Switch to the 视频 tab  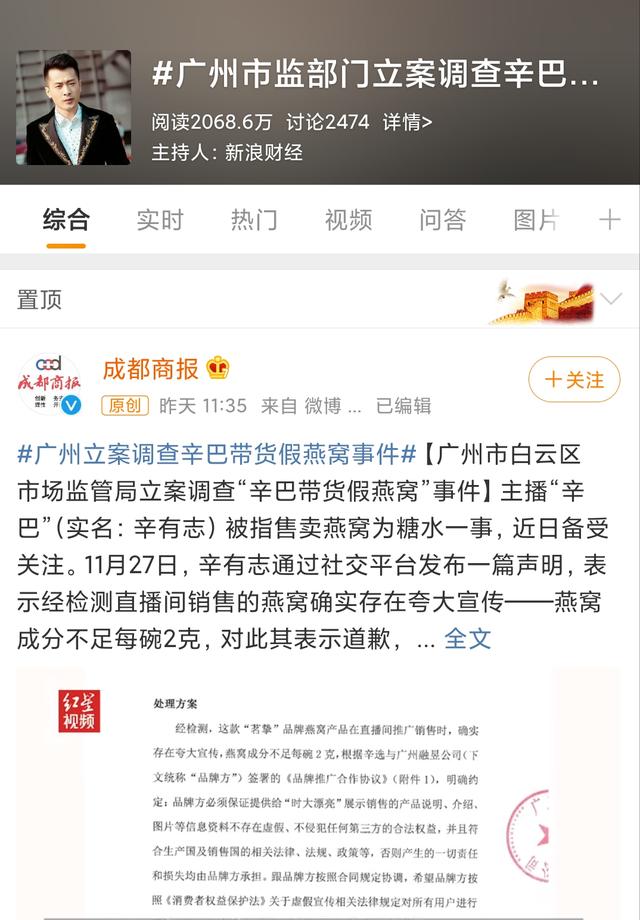click(x=348, y=220)
